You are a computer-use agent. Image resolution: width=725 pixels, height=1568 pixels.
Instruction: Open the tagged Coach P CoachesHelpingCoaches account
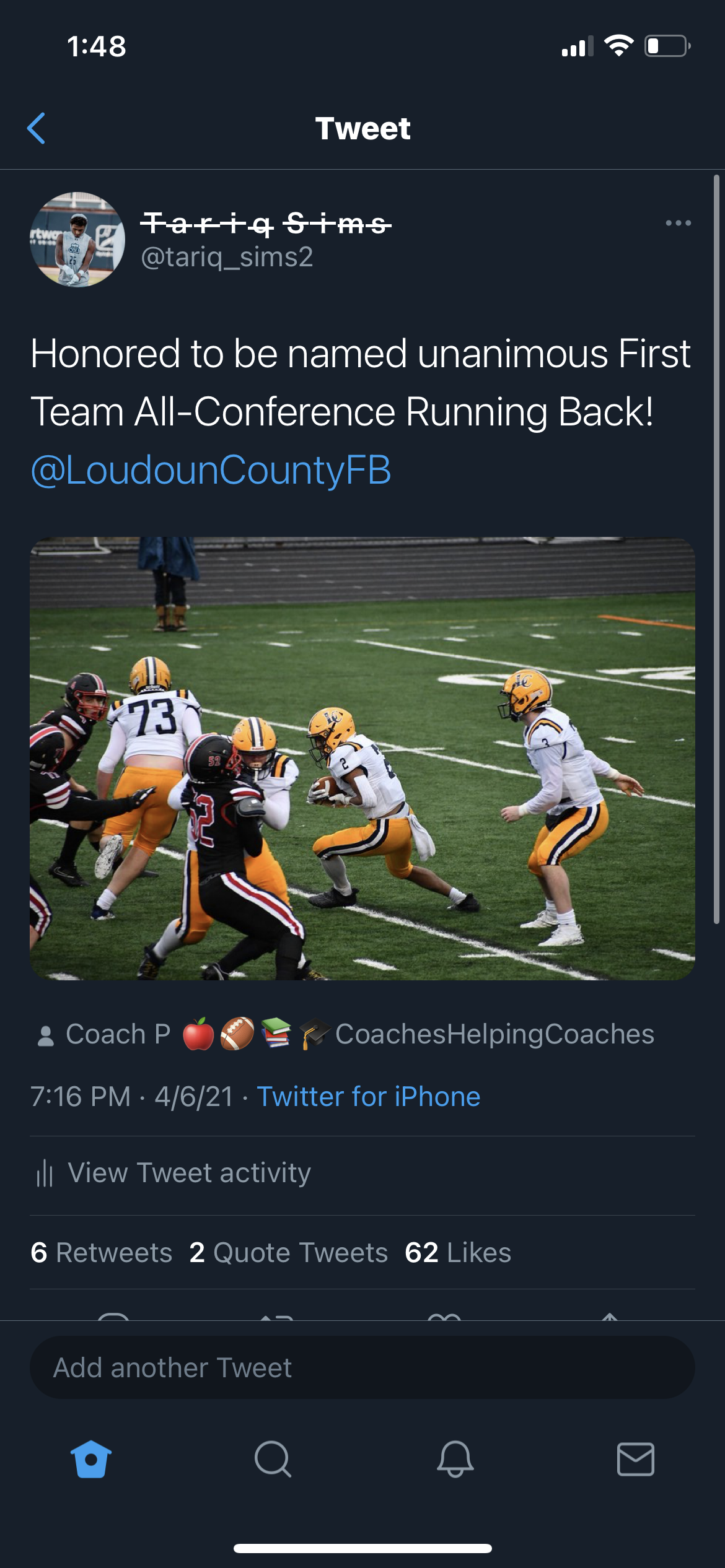pyautogui.click(x=345, y=1034)
